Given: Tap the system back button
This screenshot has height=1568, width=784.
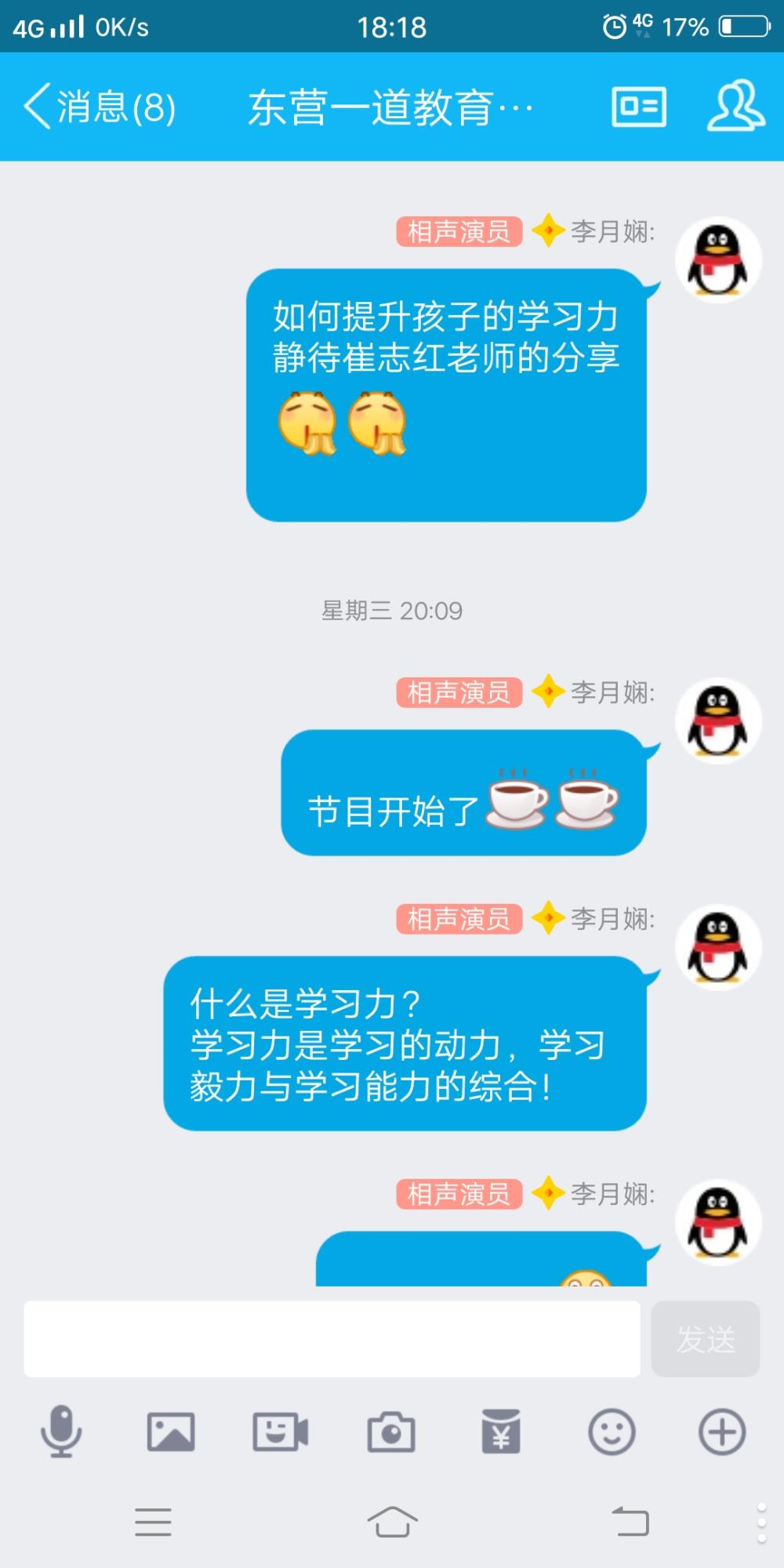Looking at the screenshot, I should click(x=631, y=1522).
